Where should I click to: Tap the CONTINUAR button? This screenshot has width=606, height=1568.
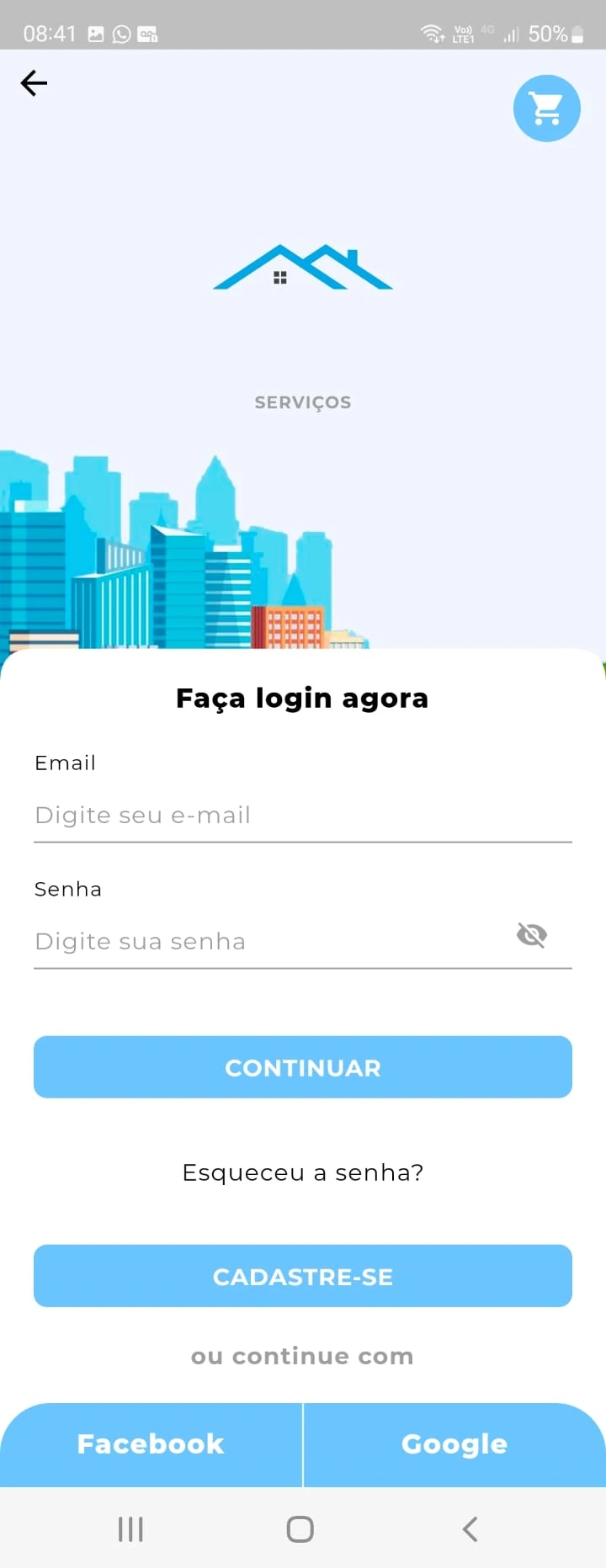coord(303,1067)
